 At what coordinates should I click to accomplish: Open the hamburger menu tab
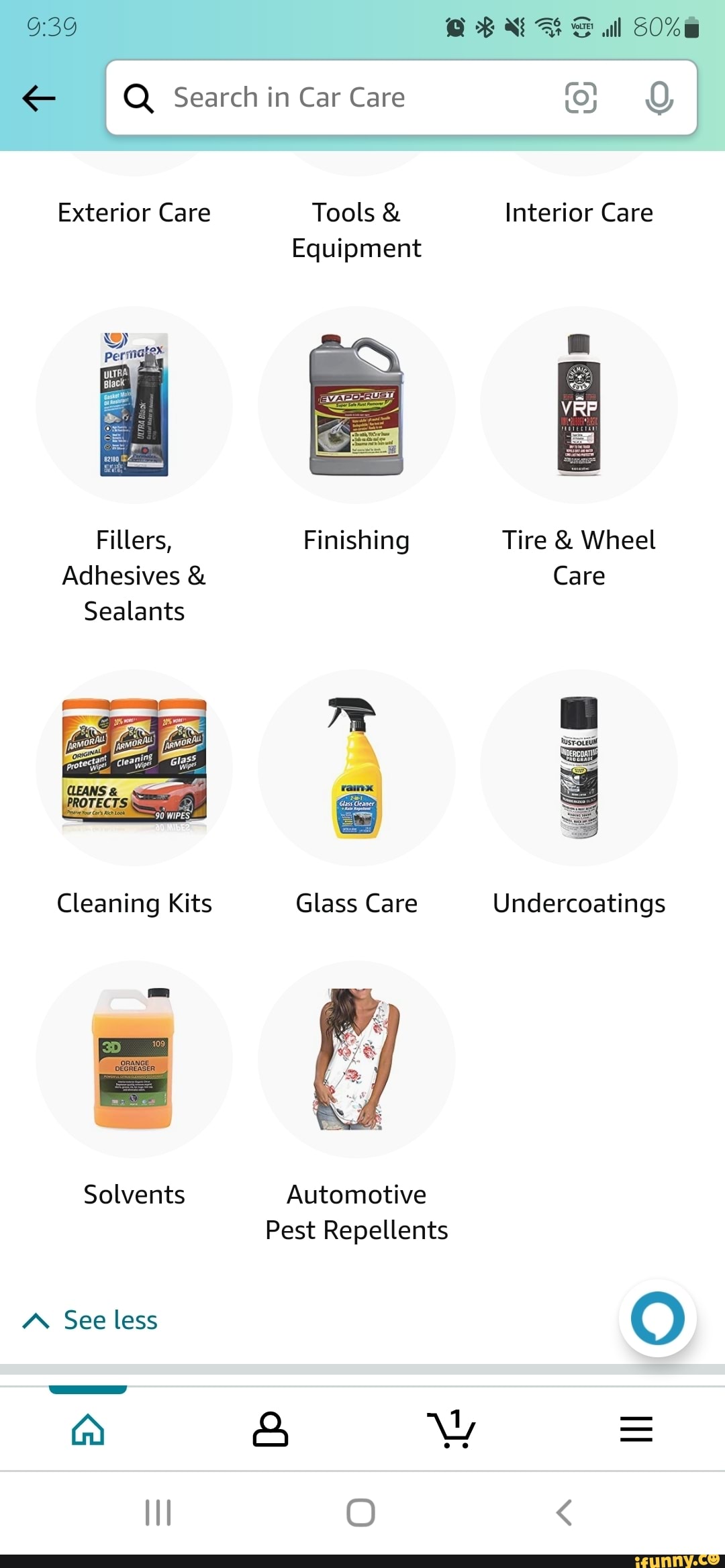[636, 1428]
